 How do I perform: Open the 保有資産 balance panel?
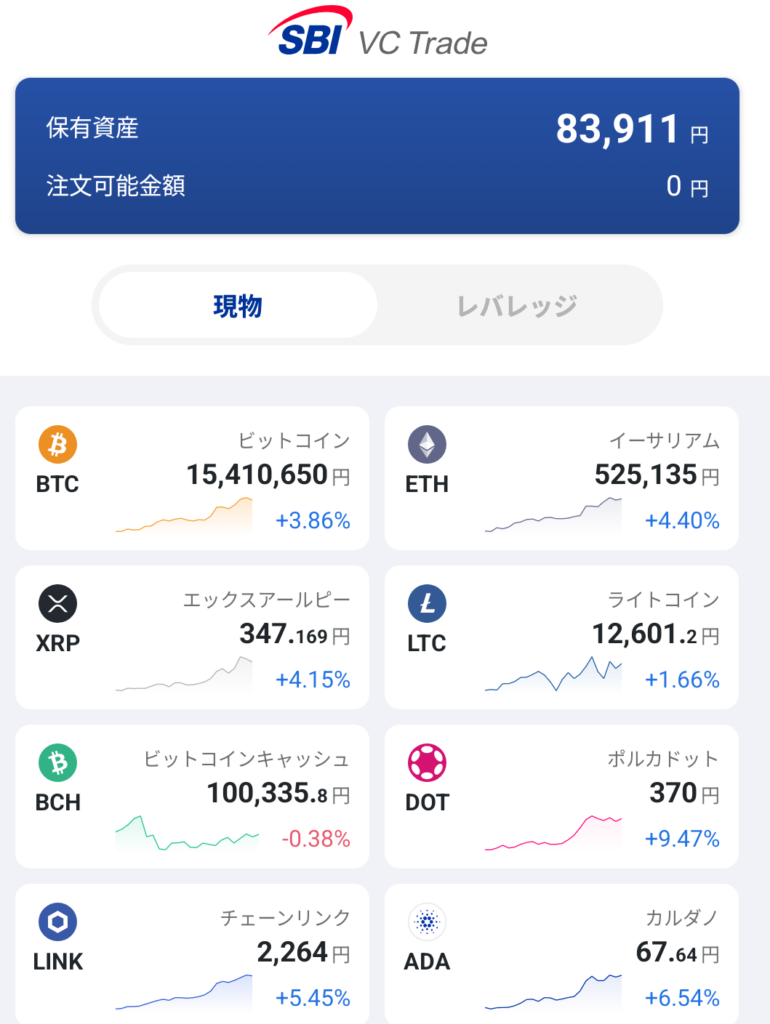tap(377, 156)
